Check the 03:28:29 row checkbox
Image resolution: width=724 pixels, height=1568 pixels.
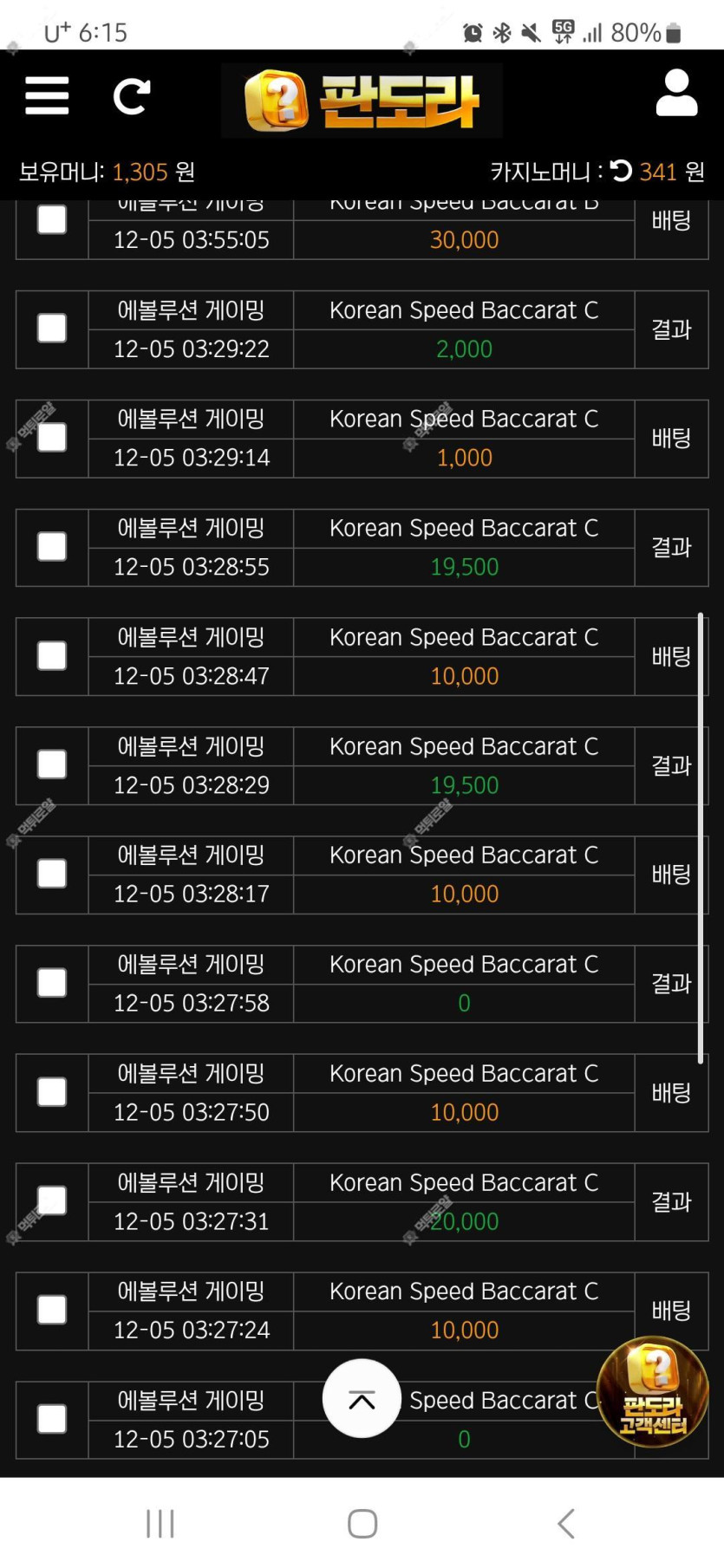click(52, 764)
